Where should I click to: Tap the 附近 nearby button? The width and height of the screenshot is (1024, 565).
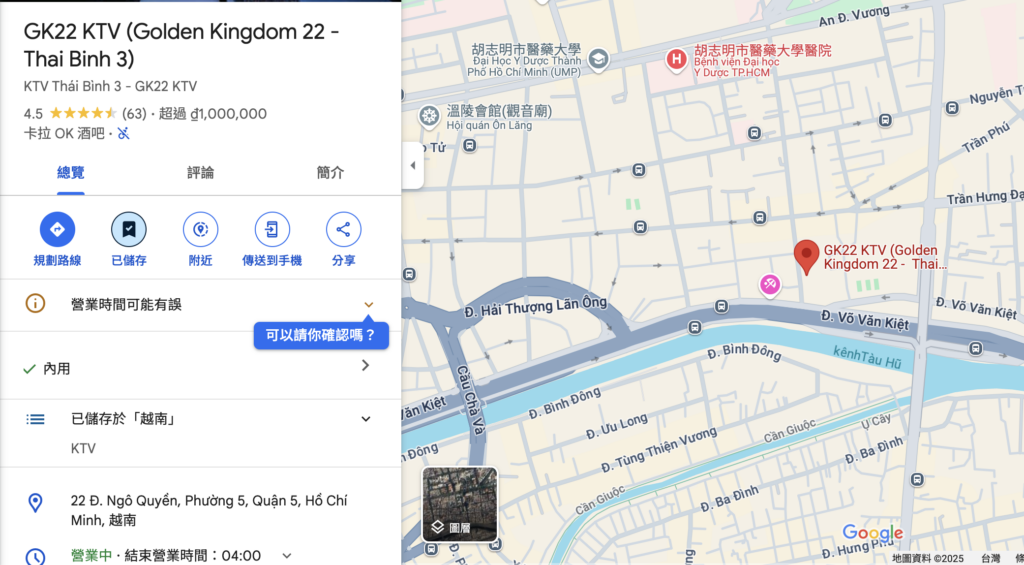coord(200,230)
